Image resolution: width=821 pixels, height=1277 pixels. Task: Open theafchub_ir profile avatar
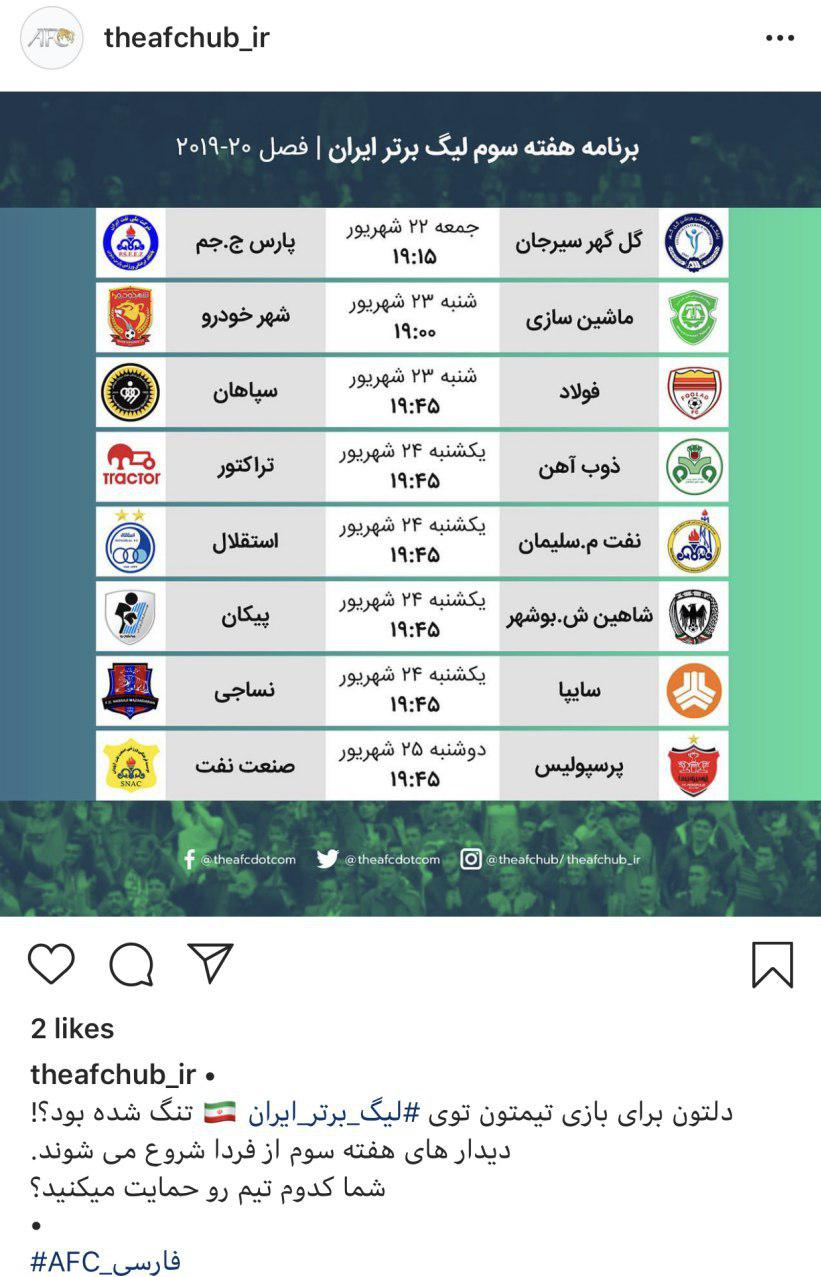(x=52, y=39)
